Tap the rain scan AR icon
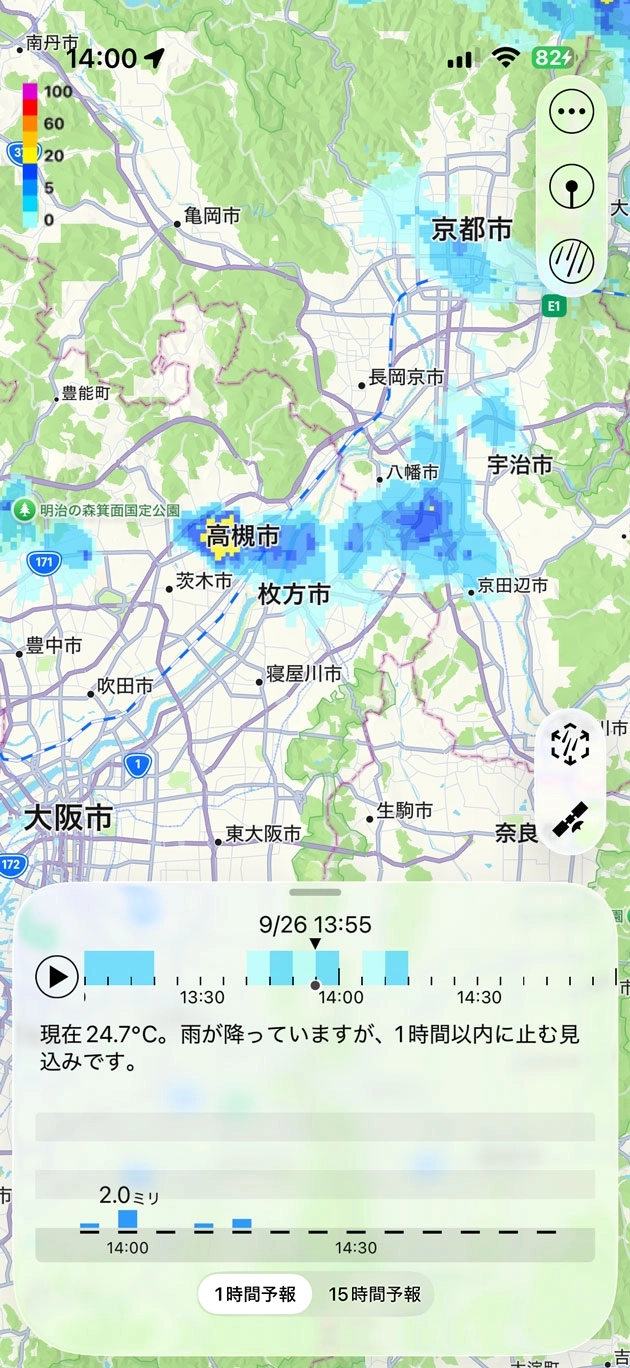Screen dimensions: 630x1368 [x=571, y=744]
